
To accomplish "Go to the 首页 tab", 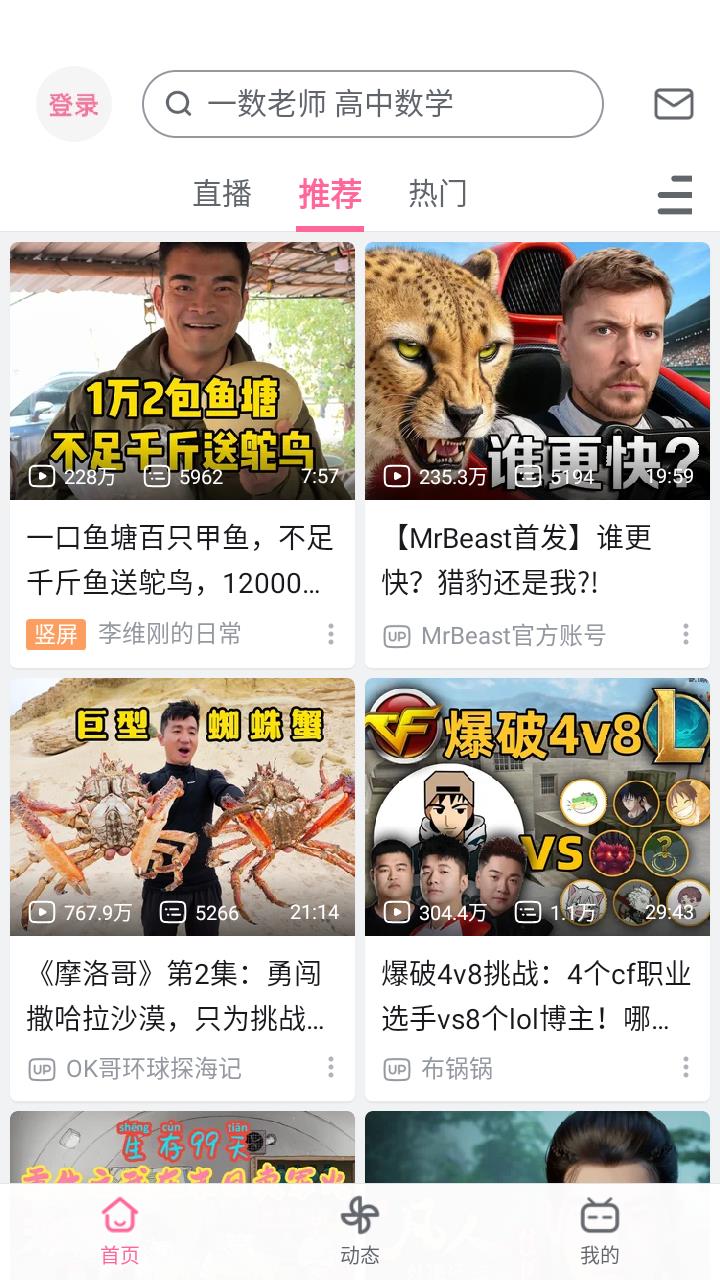I will (120, 1232).
